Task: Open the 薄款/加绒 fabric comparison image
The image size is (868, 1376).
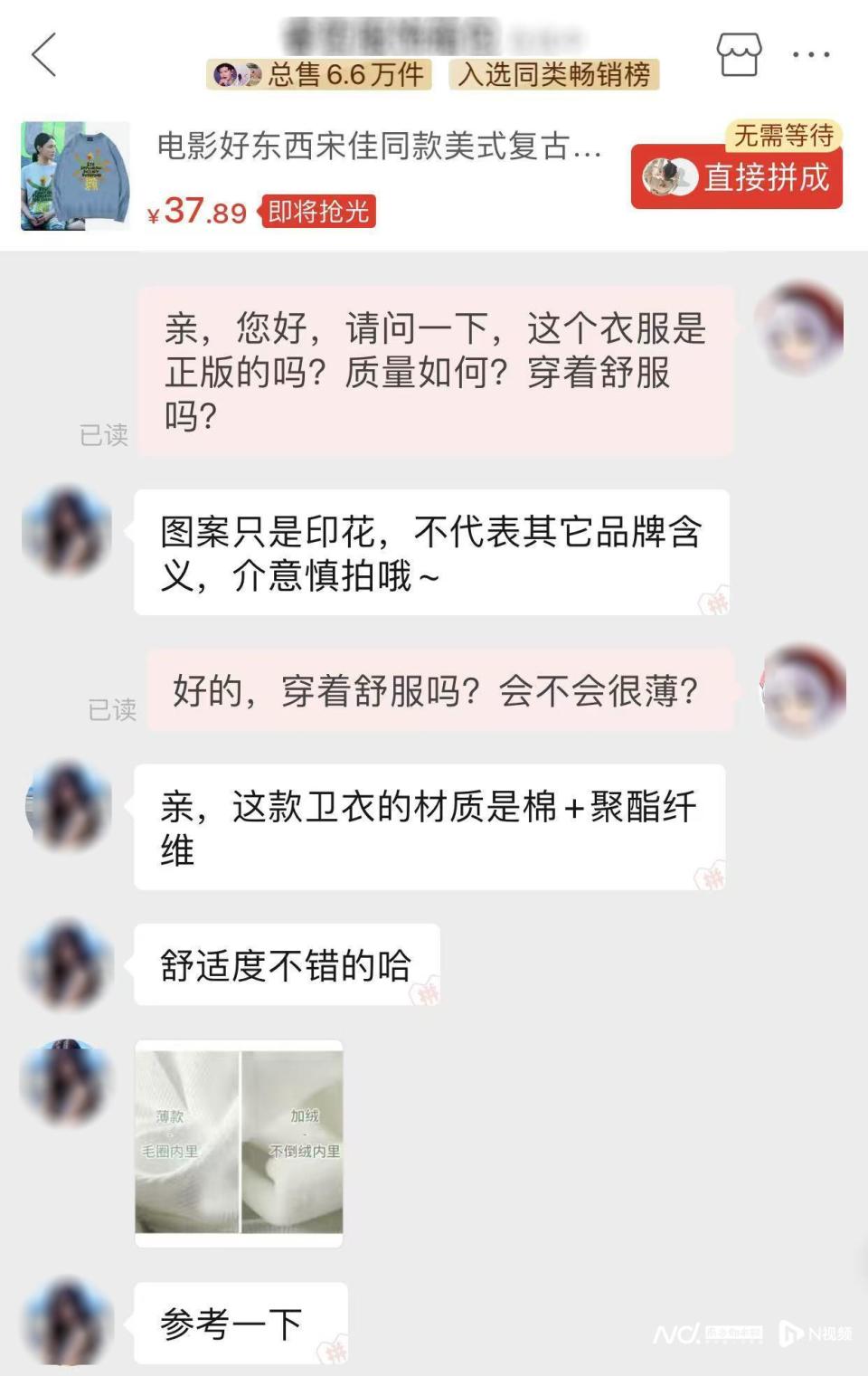Action: pos(238,1138)
